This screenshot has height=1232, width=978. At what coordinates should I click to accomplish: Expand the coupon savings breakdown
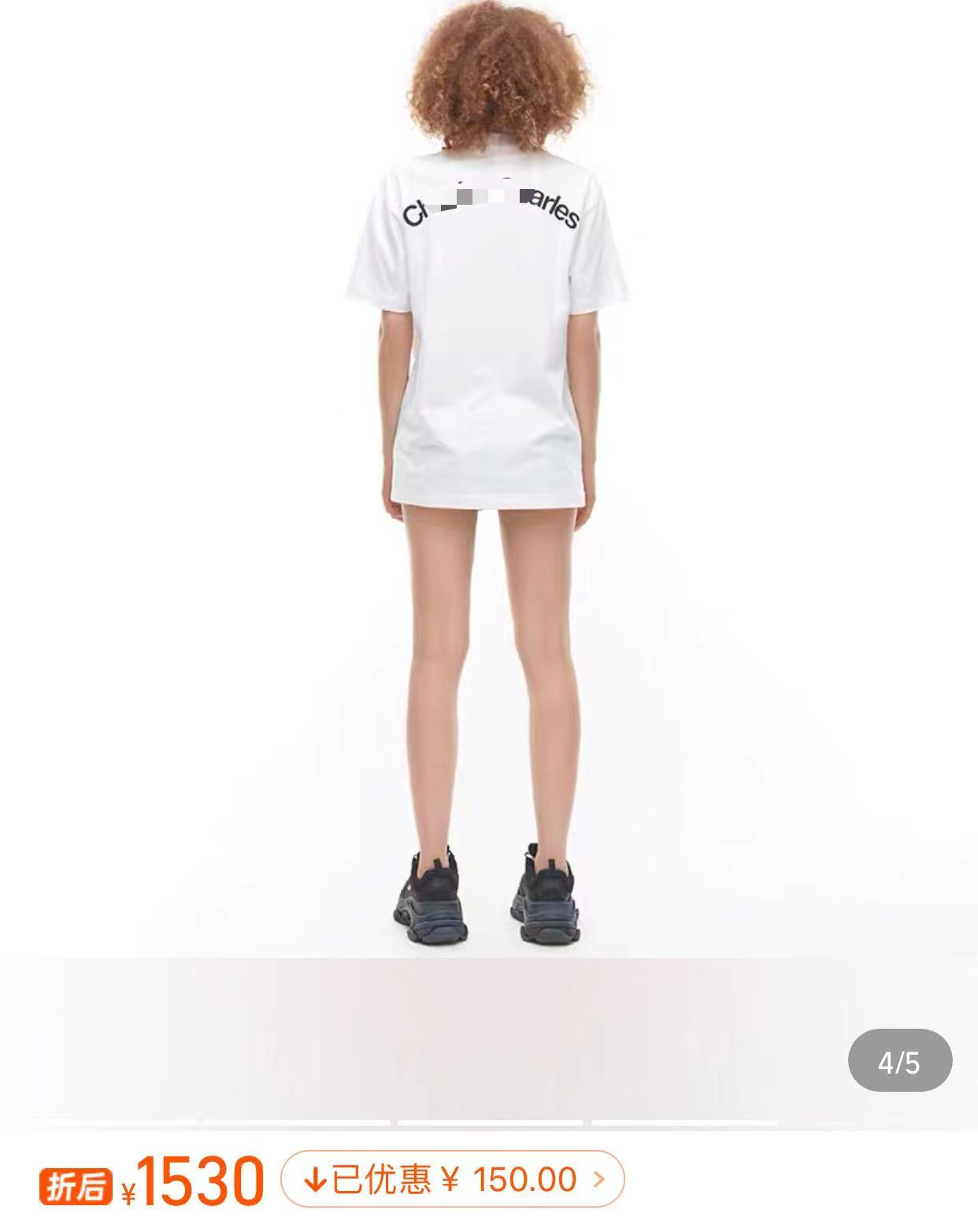[x=453, y=1179]
